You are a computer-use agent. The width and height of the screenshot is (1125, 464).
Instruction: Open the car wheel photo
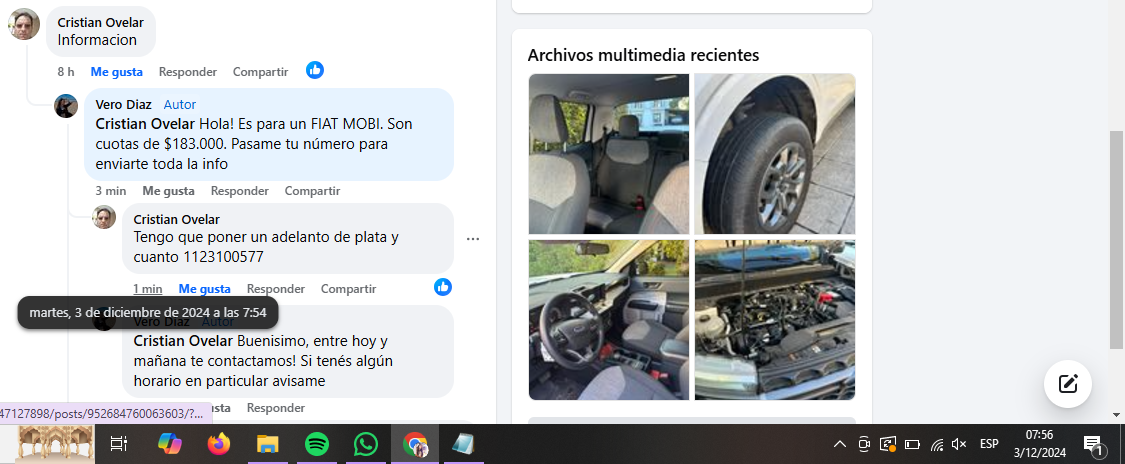[775, 153]
